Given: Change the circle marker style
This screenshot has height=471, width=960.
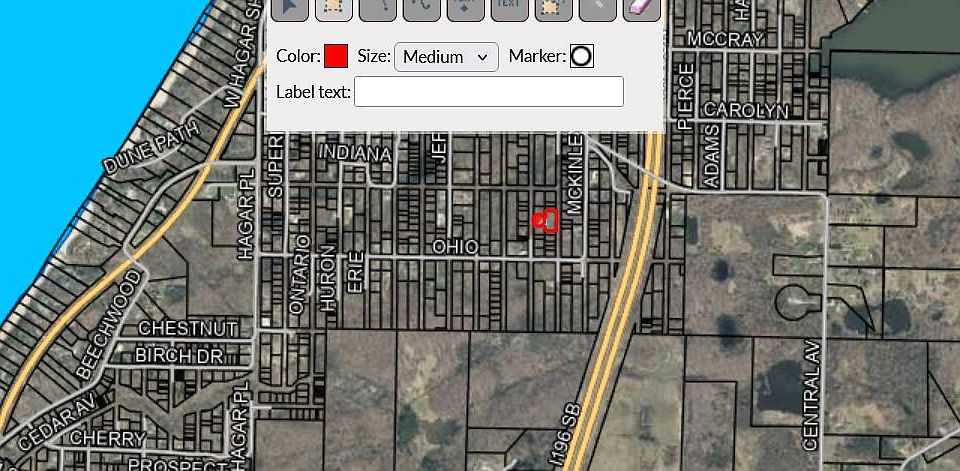Looking at the screenshot, I should [x=581, y=57].
